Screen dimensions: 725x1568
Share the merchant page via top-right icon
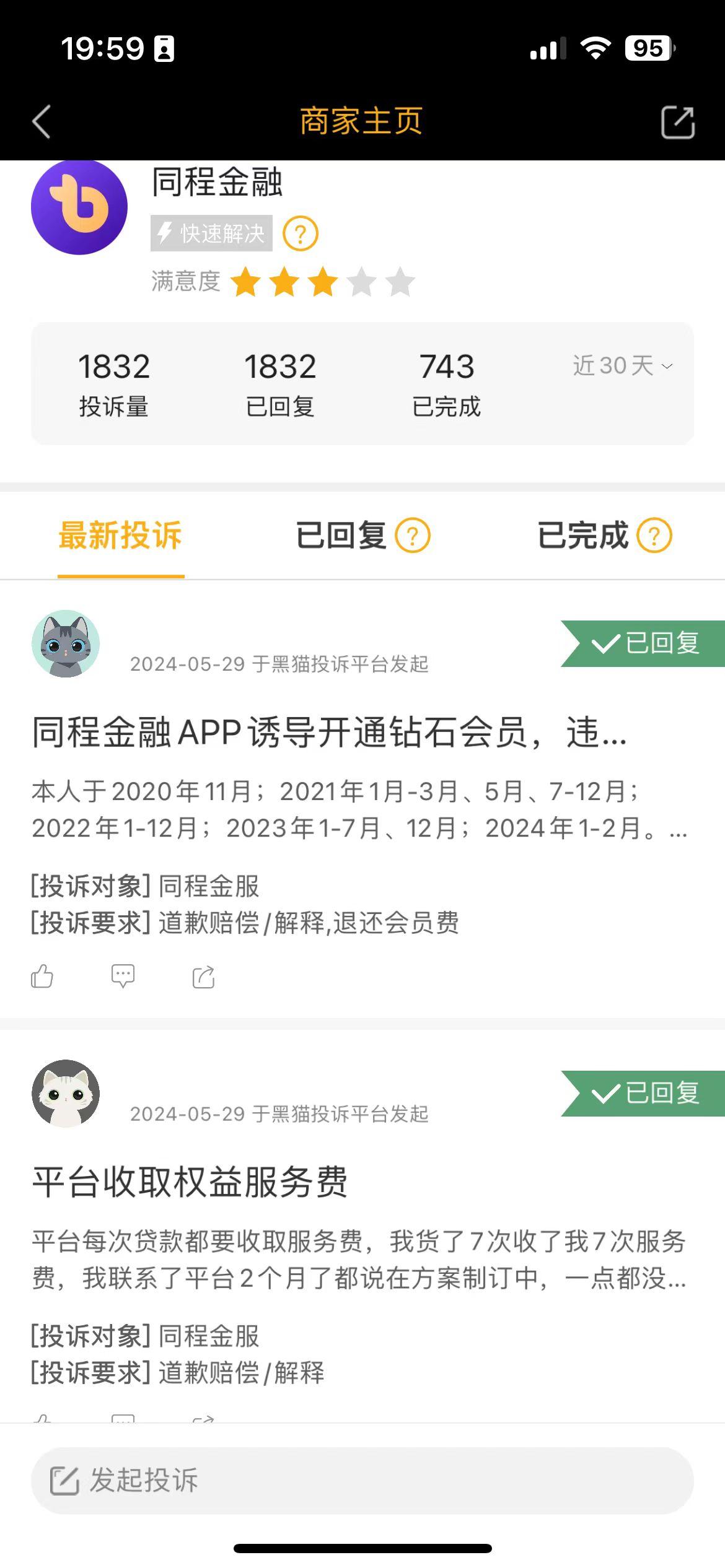(677, 123)
